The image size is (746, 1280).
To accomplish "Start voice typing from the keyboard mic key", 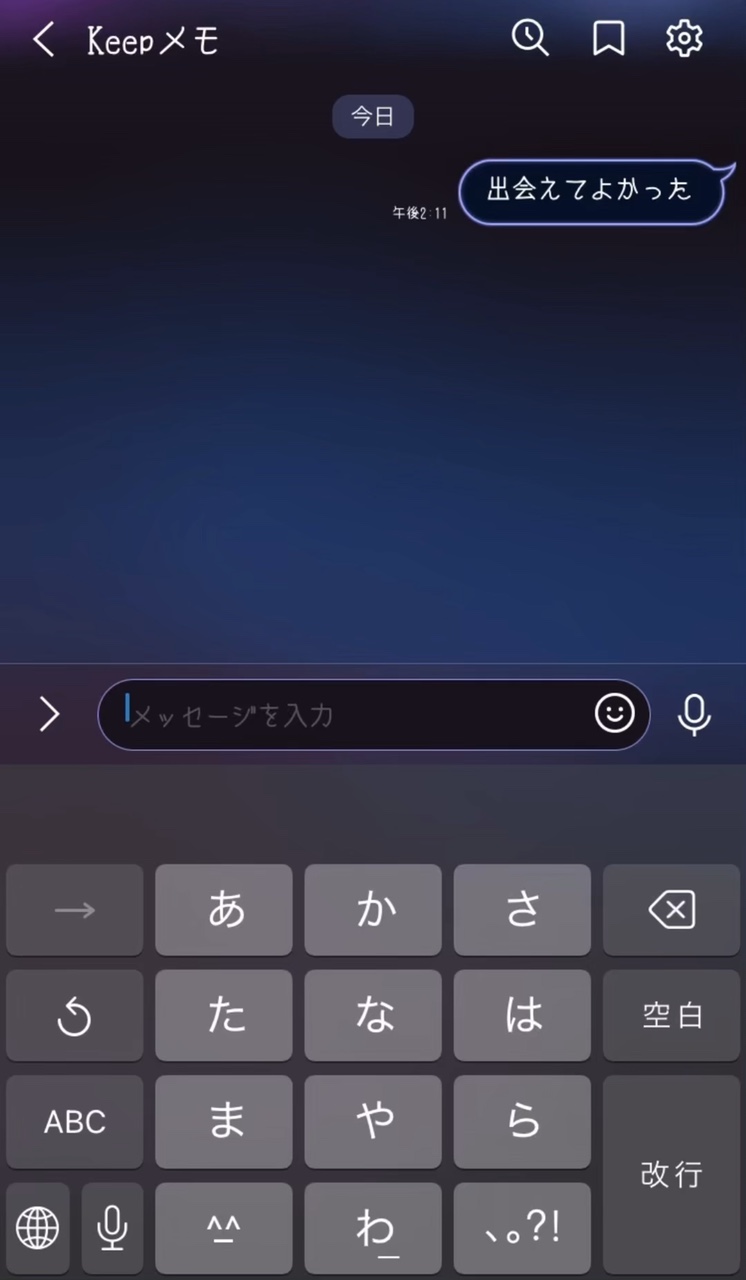I will point(112,1228).
